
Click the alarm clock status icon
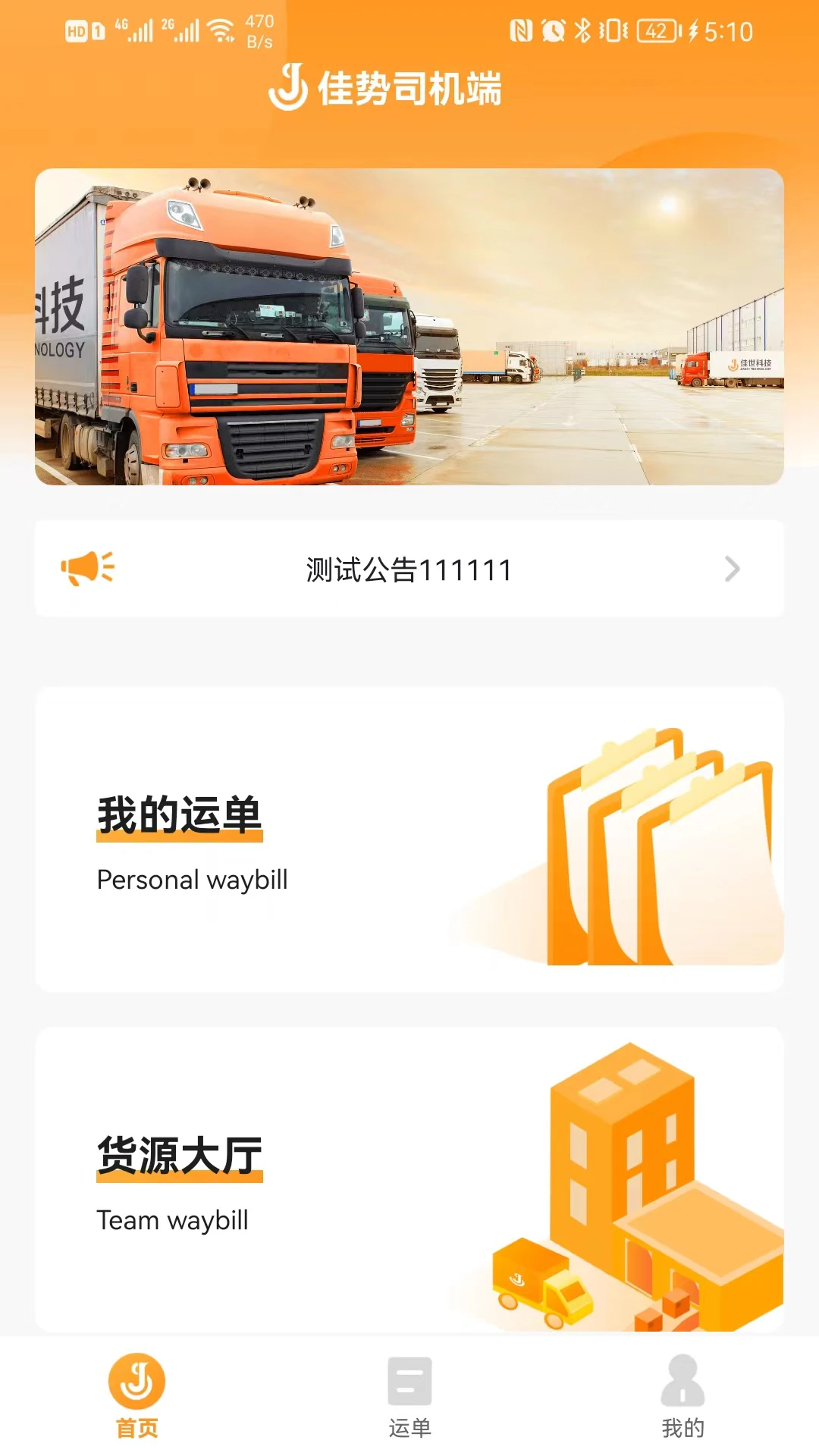[x=552, y=29]
